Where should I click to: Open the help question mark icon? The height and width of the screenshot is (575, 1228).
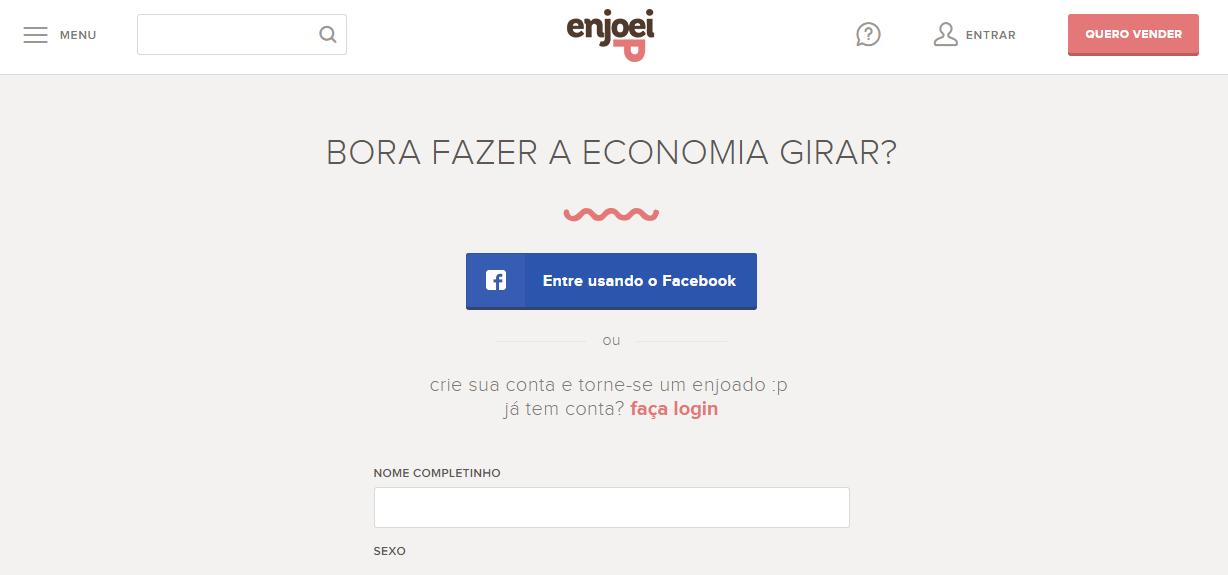[868, 35]
